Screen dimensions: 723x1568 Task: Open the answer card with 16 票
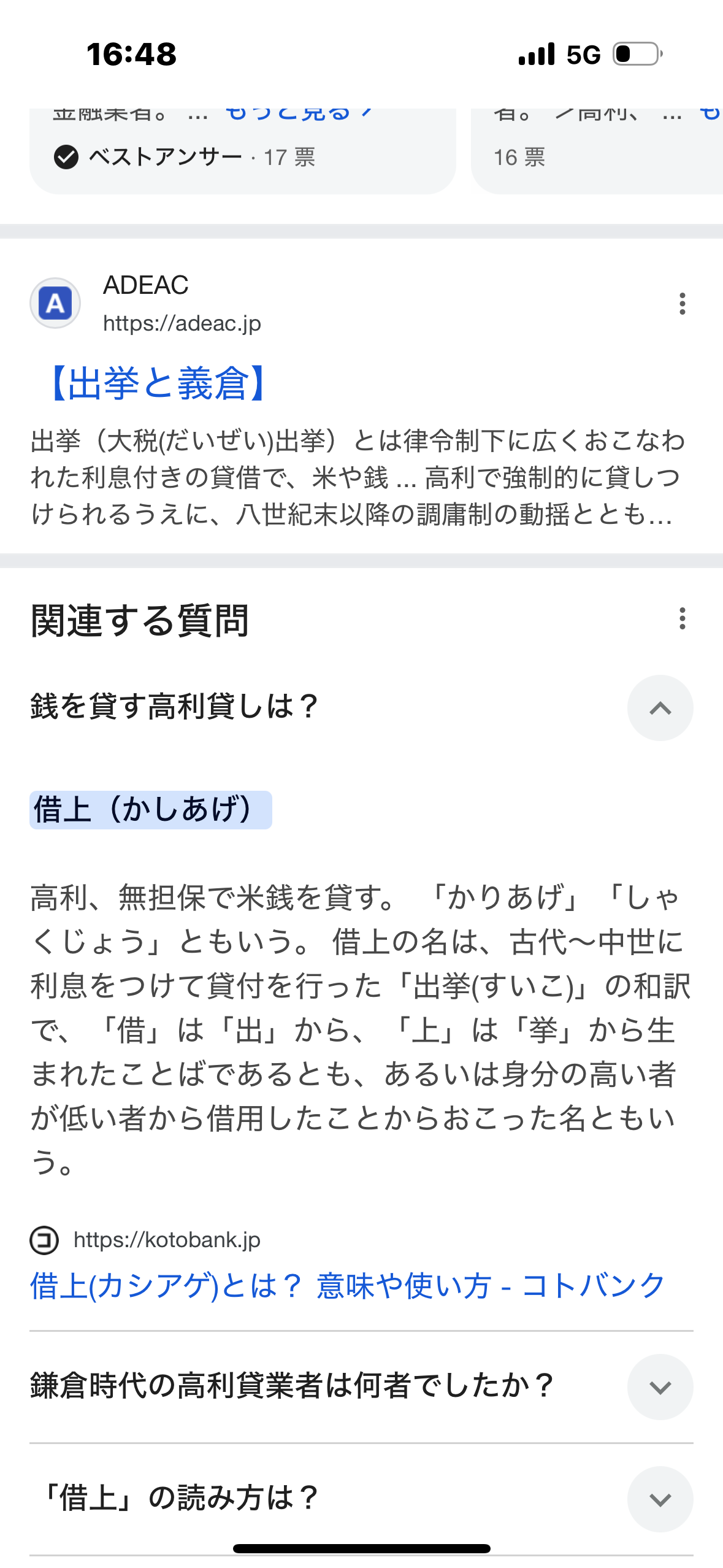click(x=595, y=153)
